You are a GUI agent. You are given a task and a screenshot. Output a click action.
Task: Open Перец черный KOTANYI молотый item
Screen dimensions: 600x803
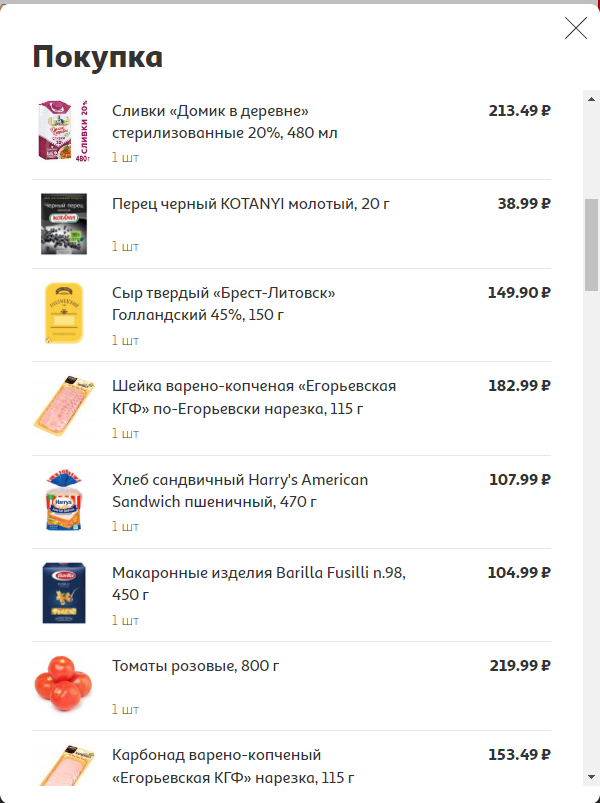250,204
